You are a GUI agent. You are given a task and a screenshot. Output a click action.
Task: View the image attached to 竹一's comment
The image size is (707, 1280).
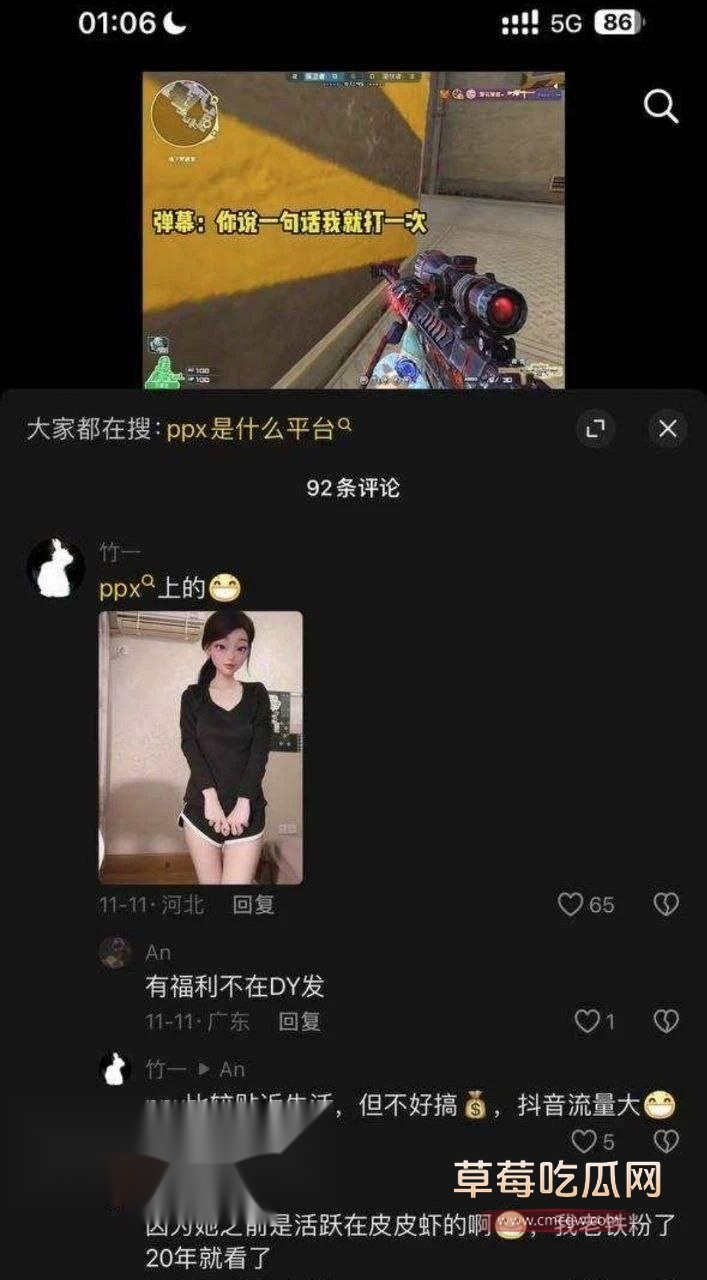(x=201, y=747)
